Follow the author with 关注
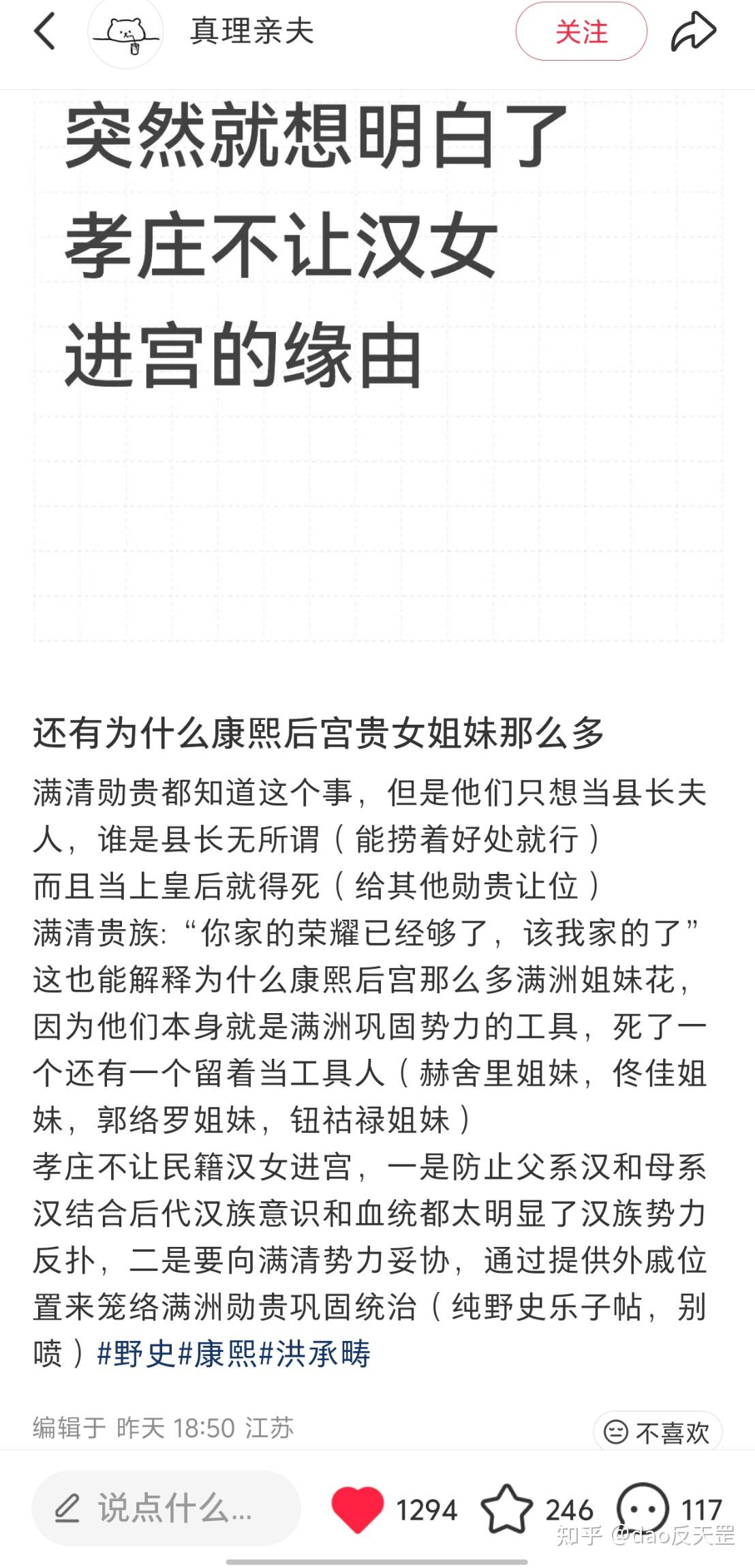The width and height of the screenshot is (755, 1568). pyautogui.click(x=581, y=32)
